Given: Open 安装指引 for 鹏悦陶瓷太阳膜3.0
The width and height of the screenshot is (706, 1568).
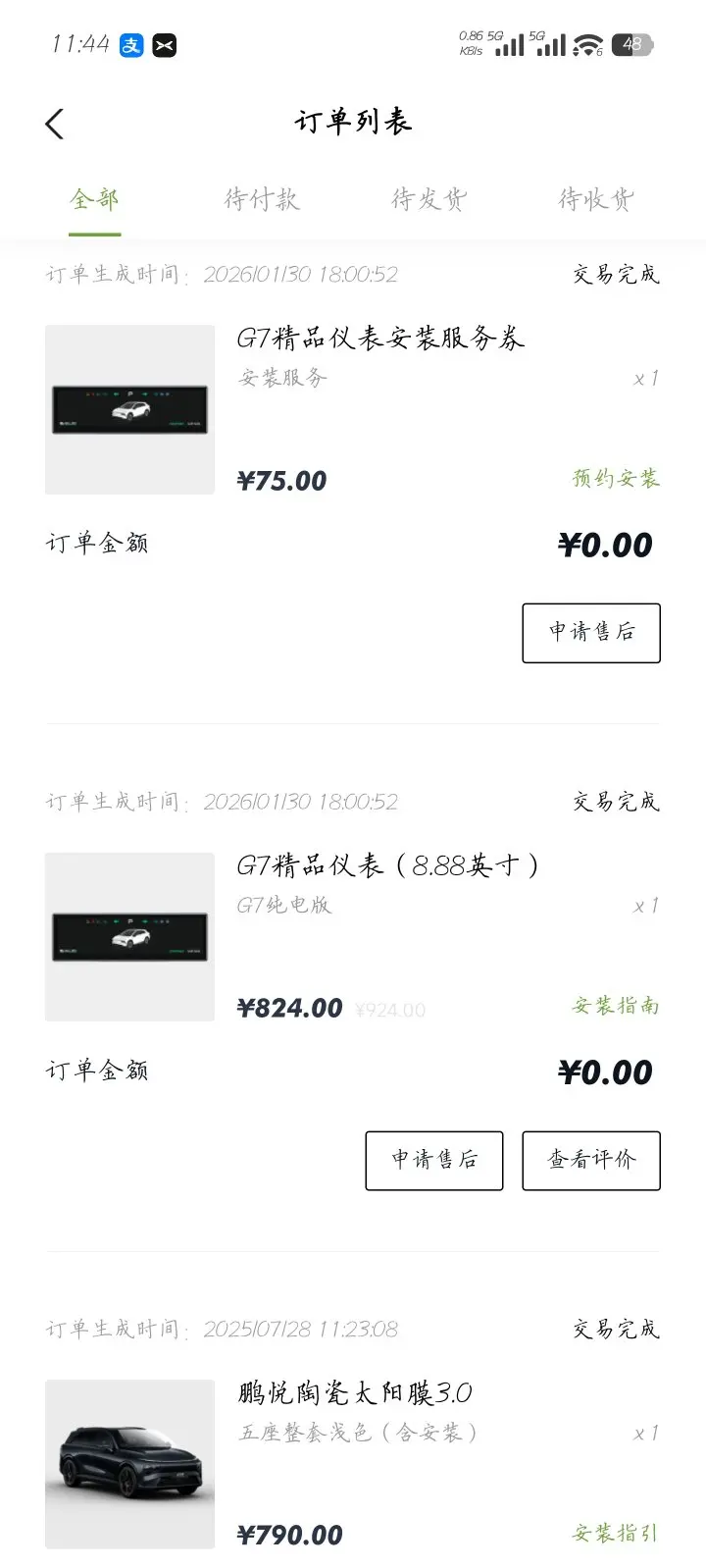Looking at the screenshot, I should point(616,1533).
